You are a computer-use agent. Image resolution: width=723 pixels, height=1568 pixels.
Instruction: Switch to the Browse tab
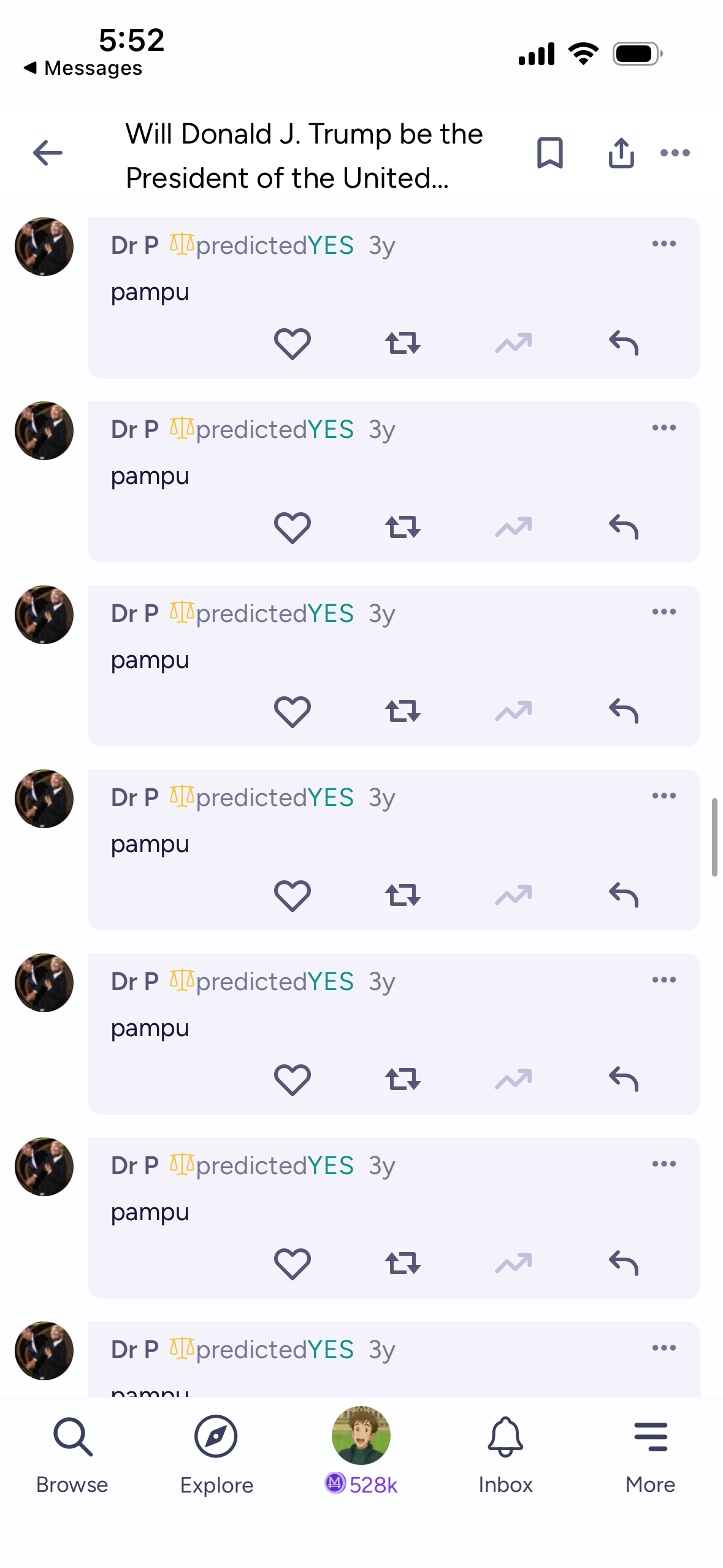coord(72,1454)
